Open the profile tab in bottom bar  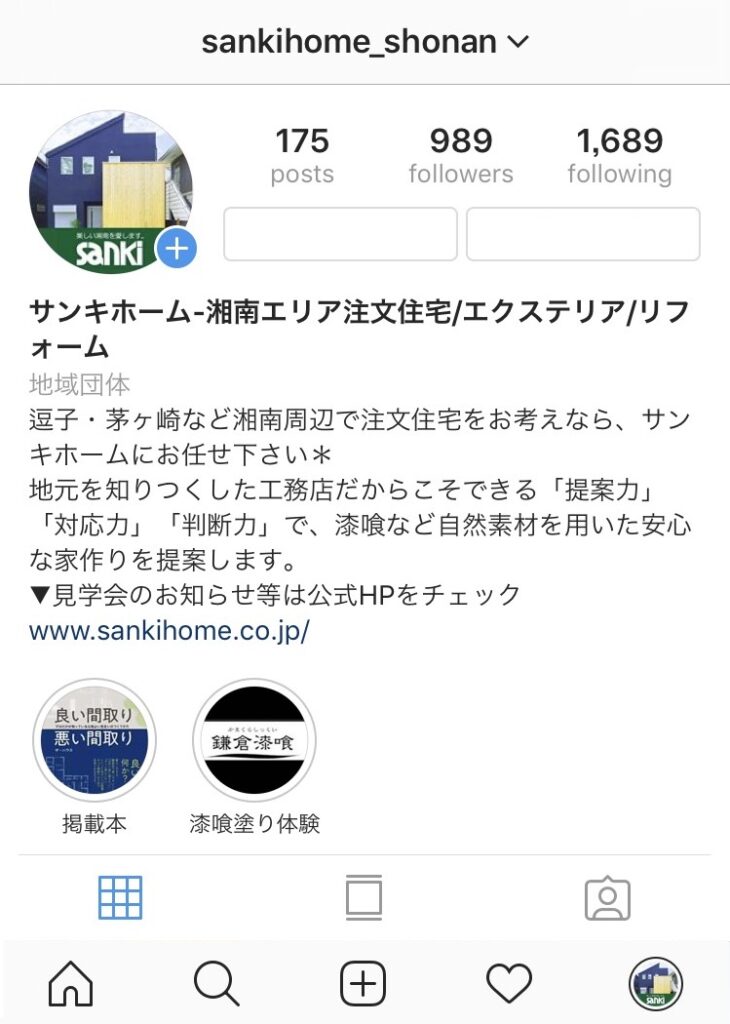click(655, 985)
